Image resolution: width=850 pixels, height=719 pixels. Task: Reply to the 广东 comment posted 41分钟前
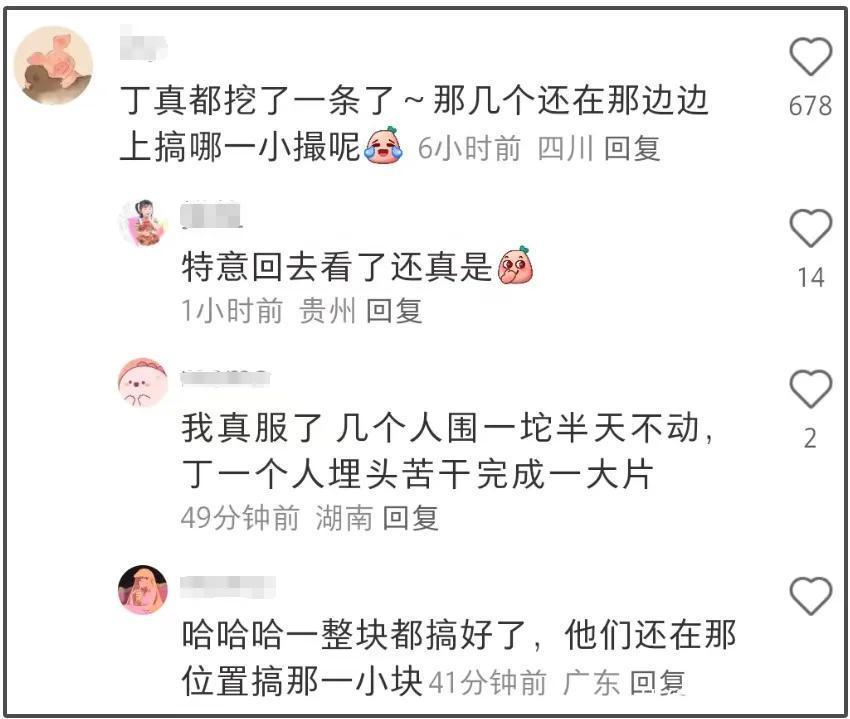(658, 683)
